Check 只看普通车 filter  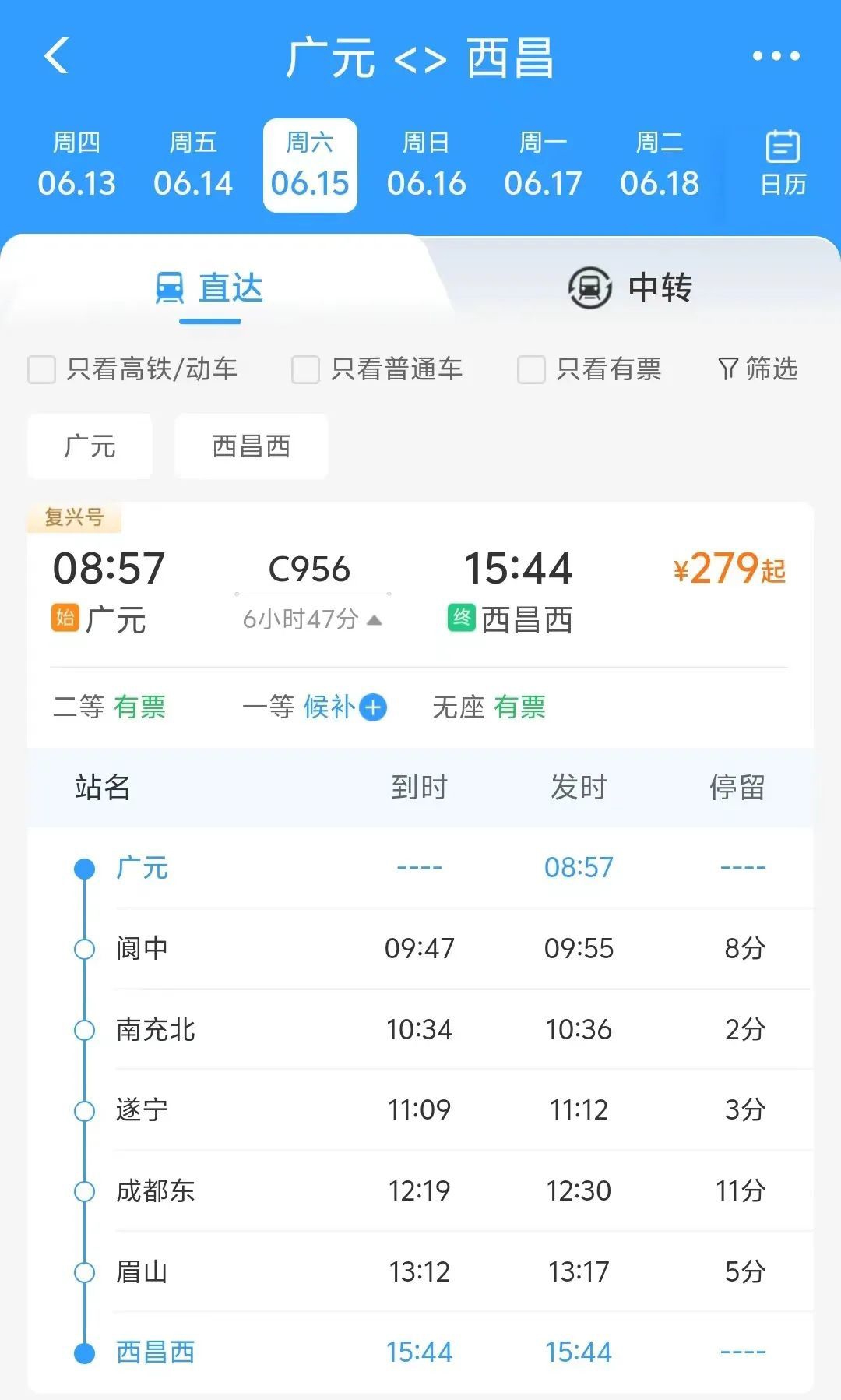point(305,369)
